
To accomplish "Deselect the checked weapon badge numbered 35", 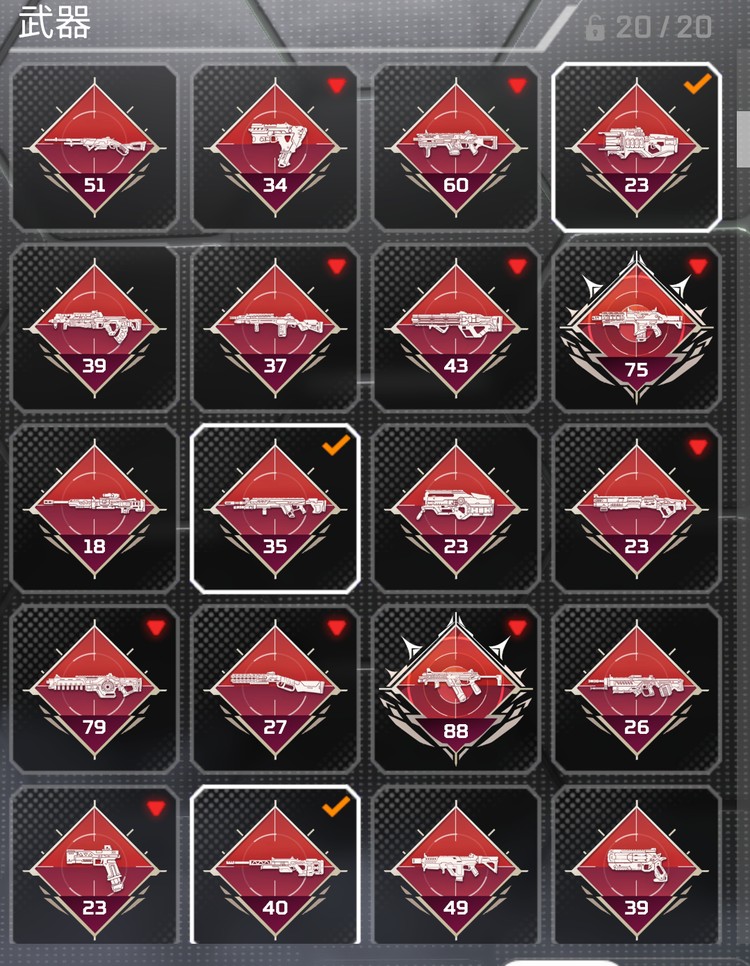I will tap(275, 508).
